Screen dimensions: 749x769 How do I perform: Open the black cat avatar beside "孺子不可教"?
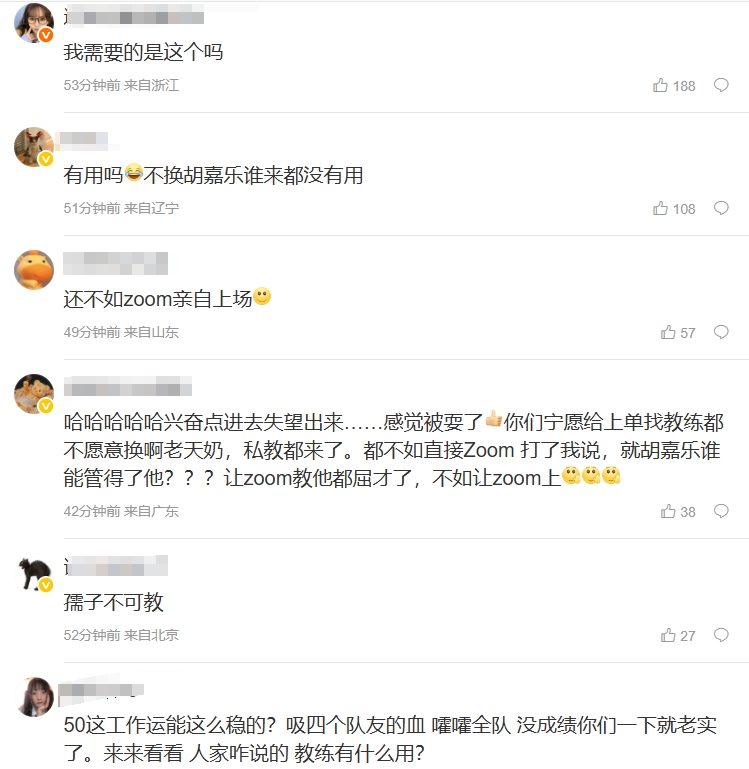click(x=33, y=573)
